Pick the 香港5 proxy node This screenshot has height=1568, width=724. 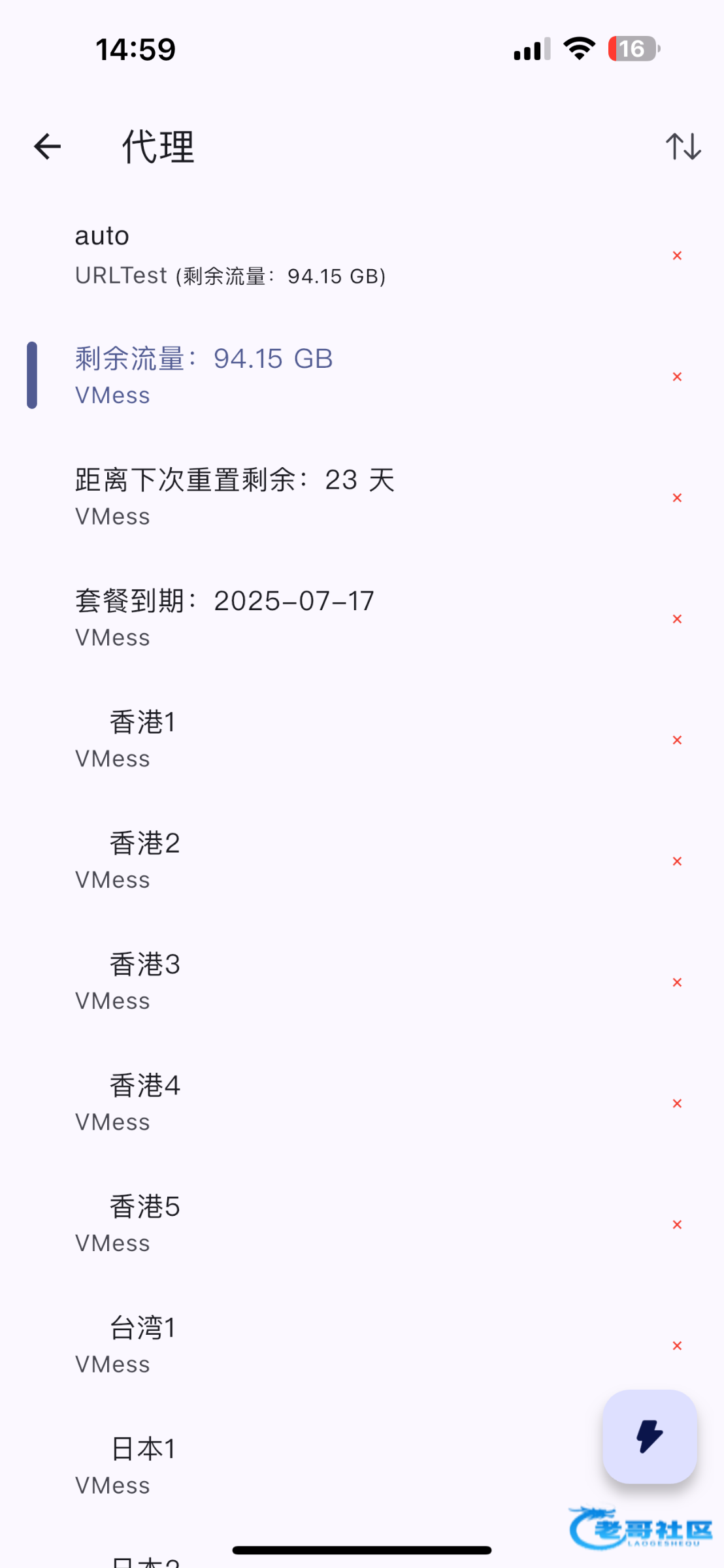[x=362, y=1224]
